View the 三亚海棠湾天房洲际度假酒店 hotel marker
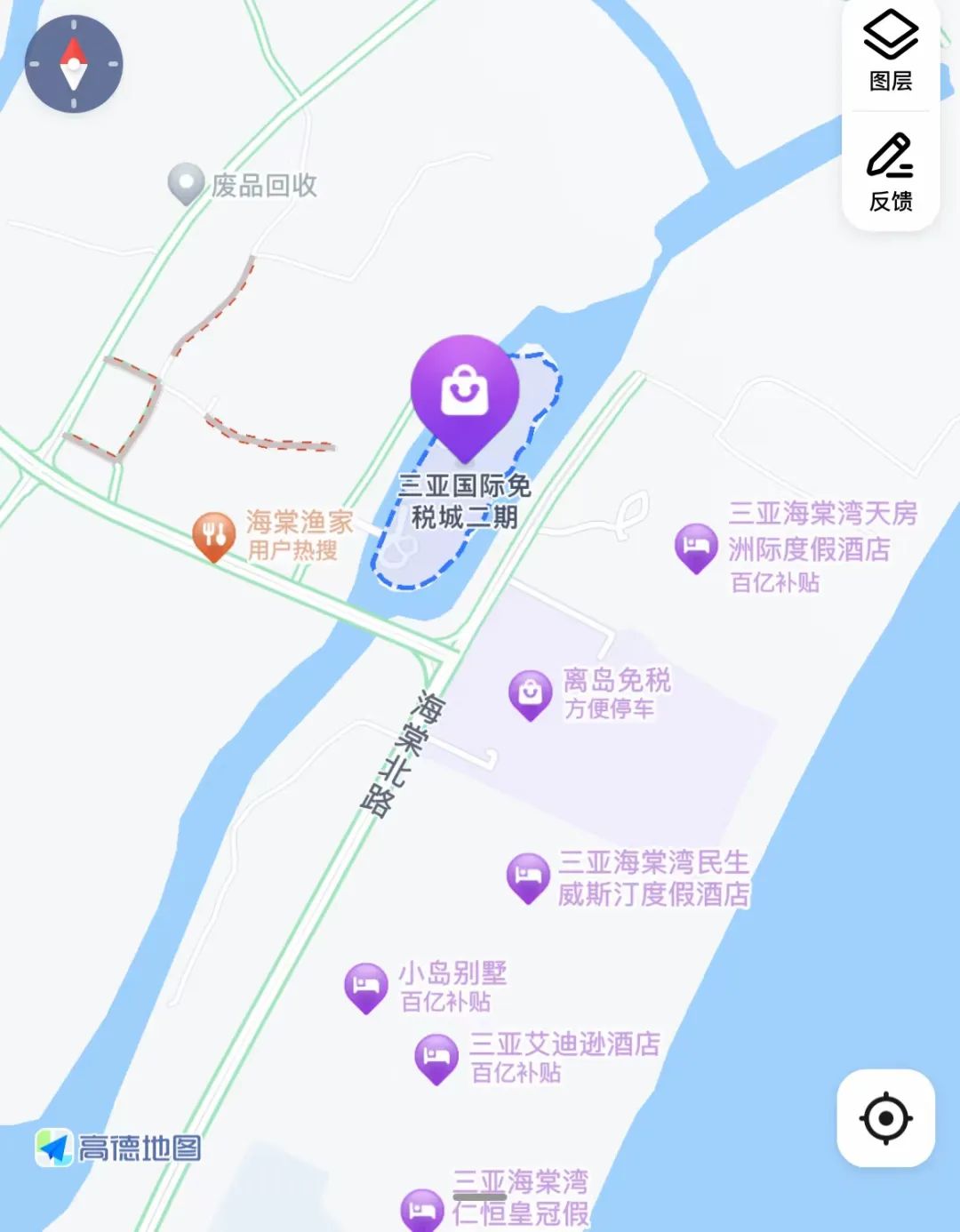 (696, 547)
